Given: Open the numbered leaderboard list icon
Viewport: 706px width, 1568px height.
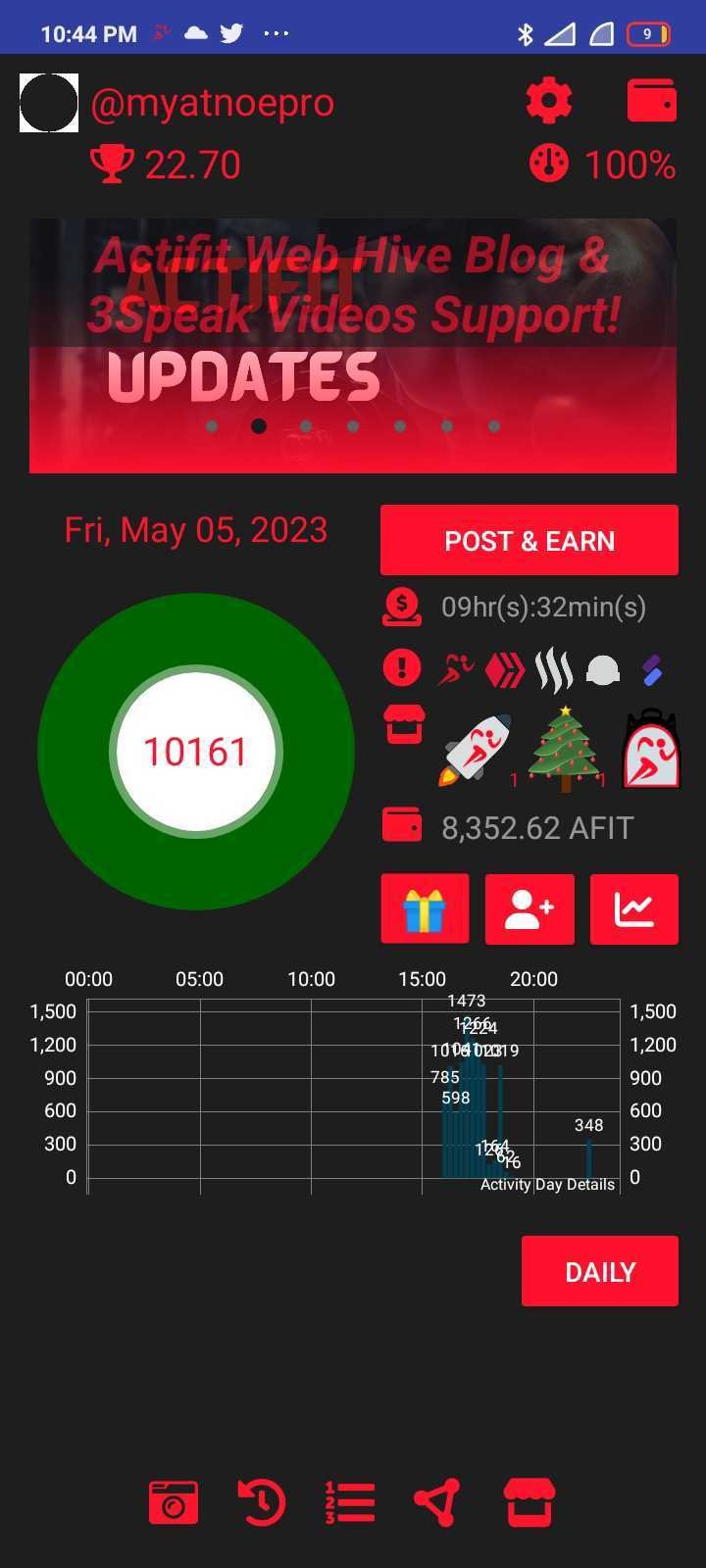Looking at the screenshot, I should click(350, 1502).
